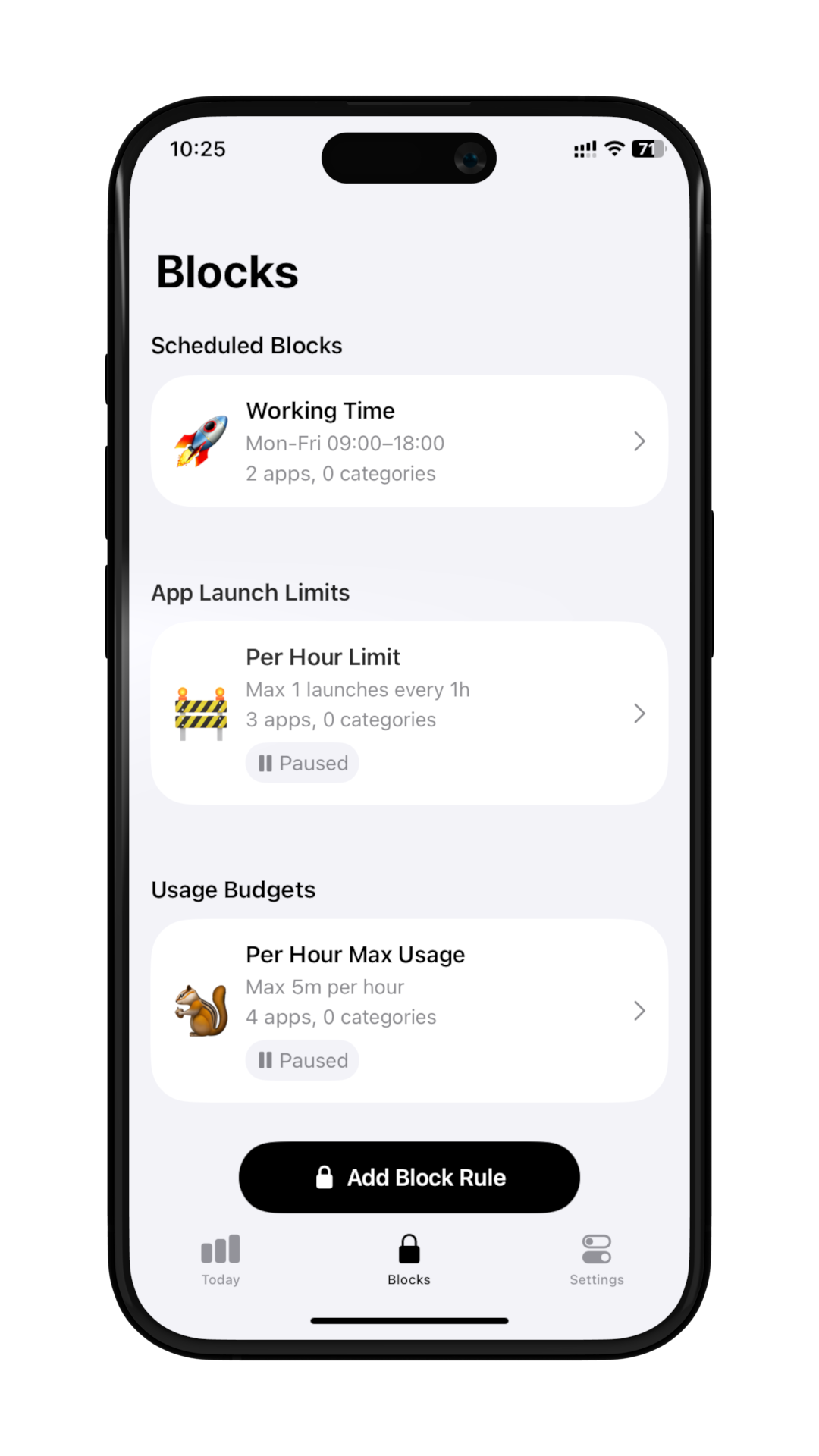This screenshot has height=1456, width=819.
Task: Go to the Settings tab
Action: pyautogui.click(x=597, y=1260)
